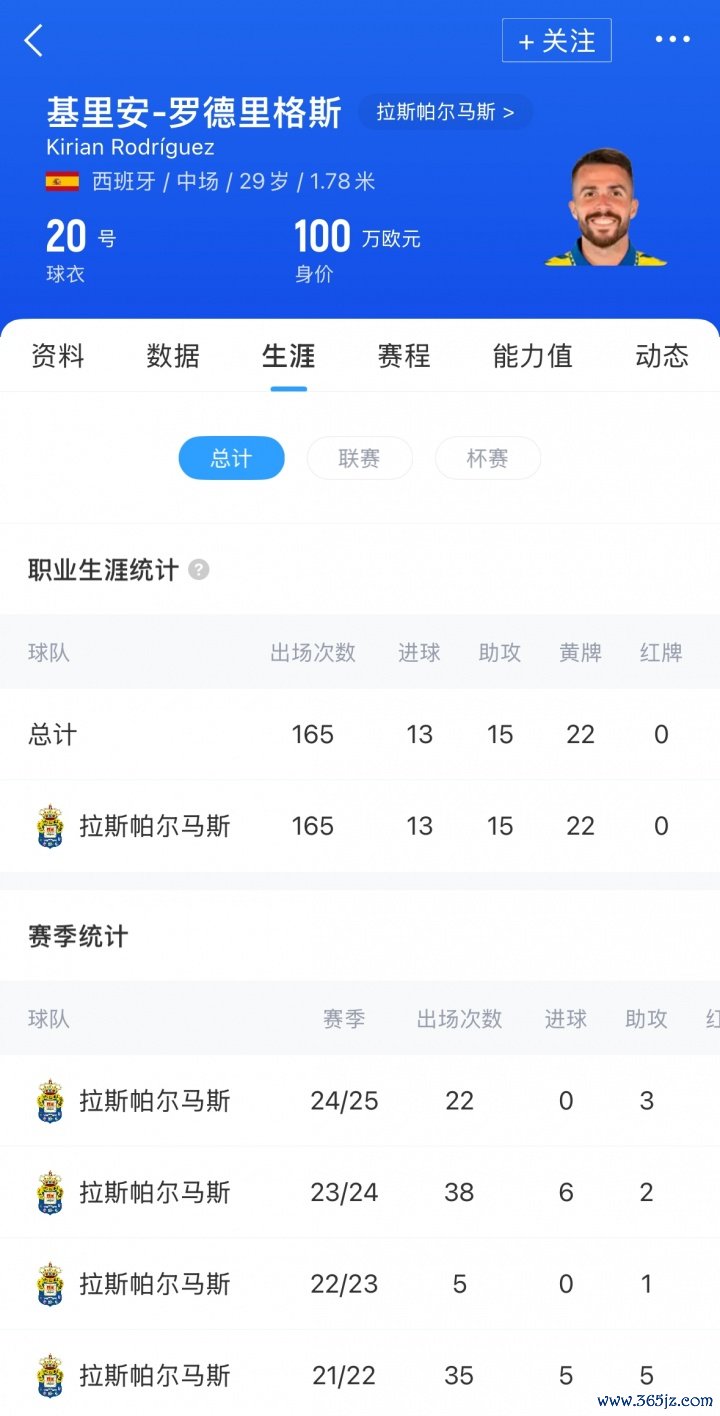Open the 能力值 tab

(532, 356)
